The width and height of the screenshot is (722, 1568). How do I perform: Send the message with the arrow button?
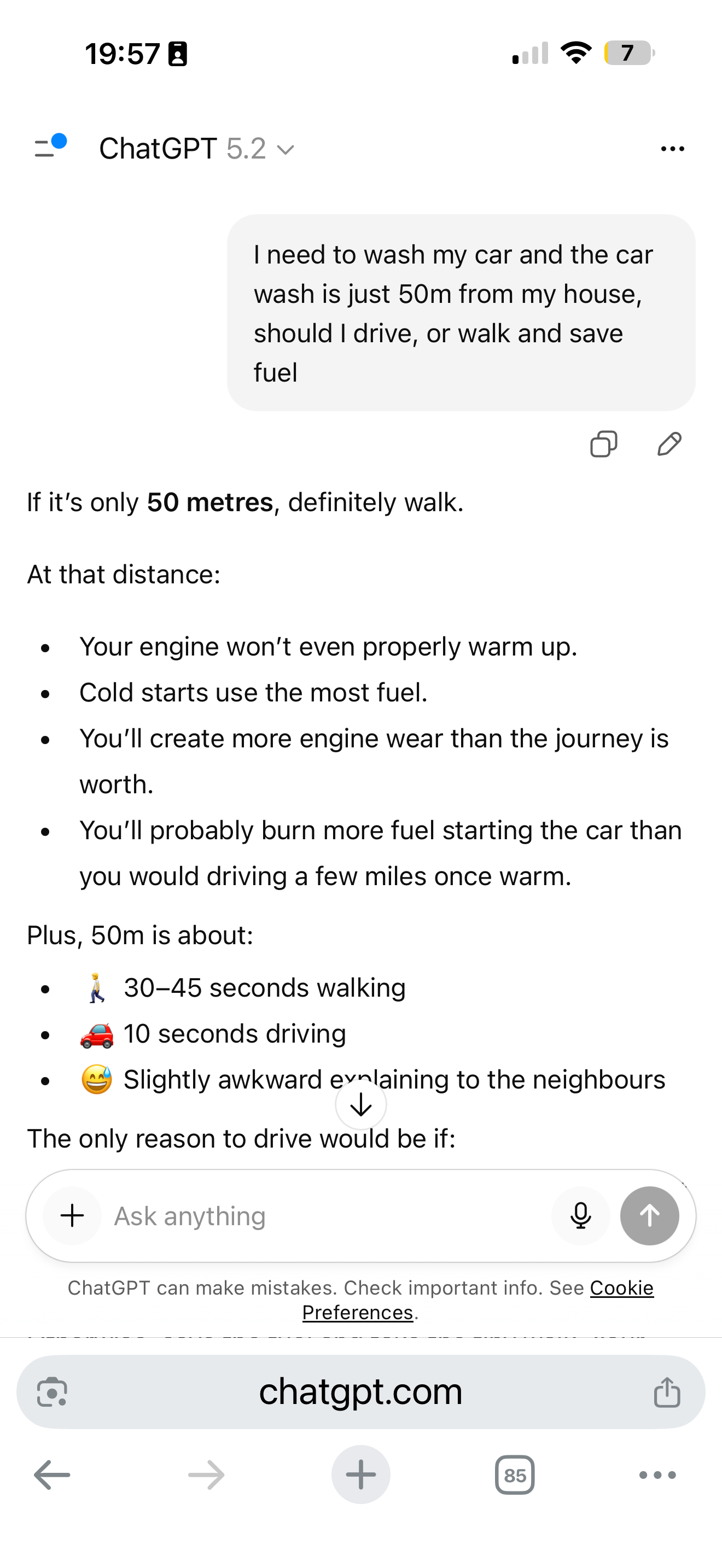tap(649, 1215)
